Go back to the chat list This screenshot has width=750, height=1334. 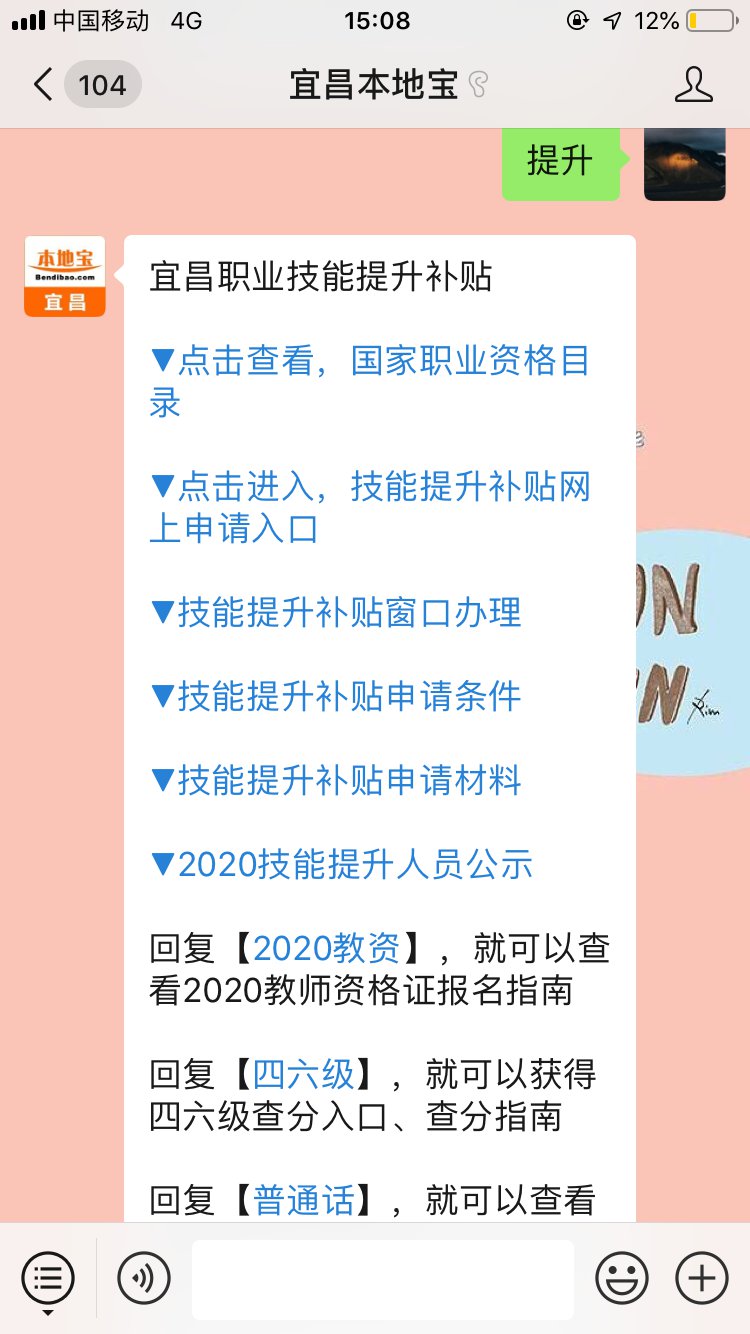click(44, 84)
